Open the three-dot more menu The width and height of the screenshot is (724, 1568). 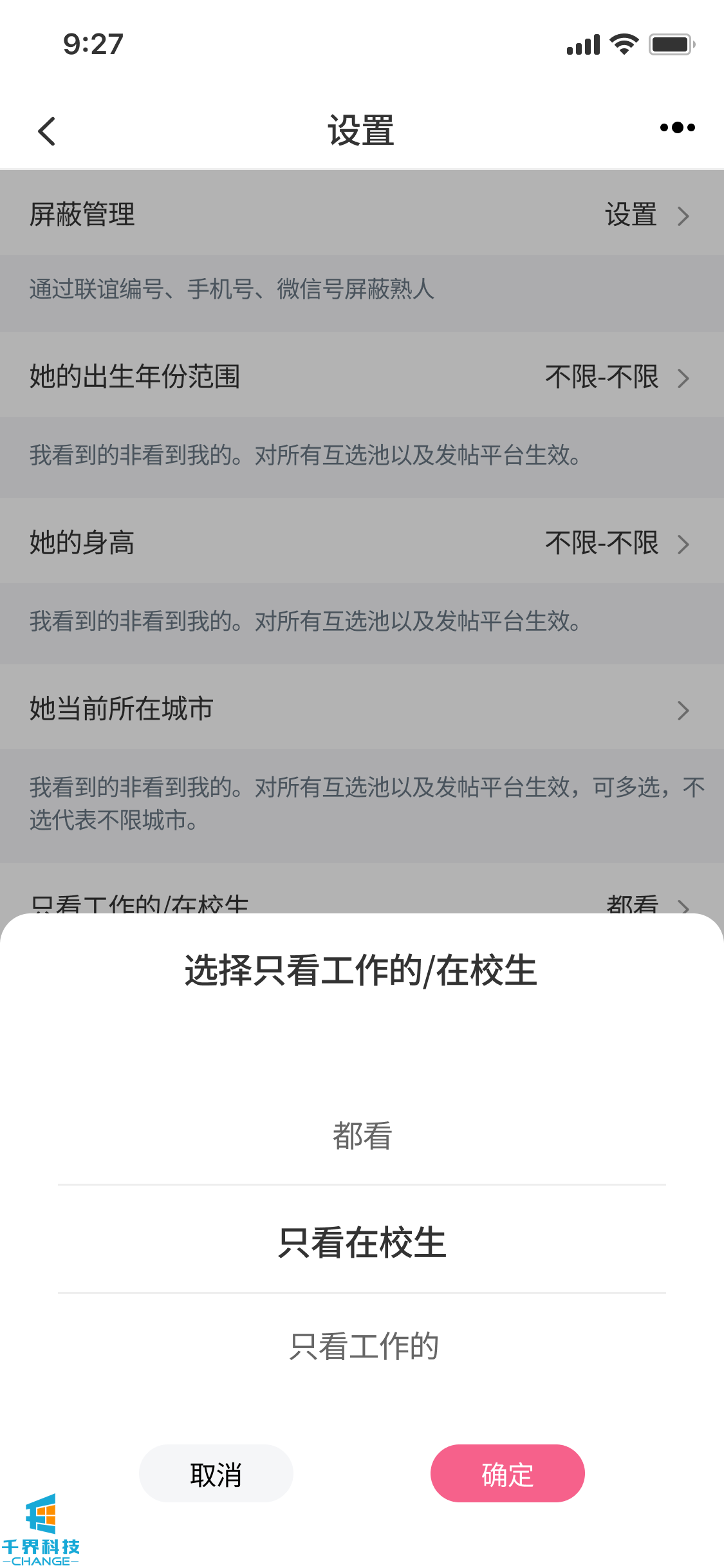tap(677, 127)
